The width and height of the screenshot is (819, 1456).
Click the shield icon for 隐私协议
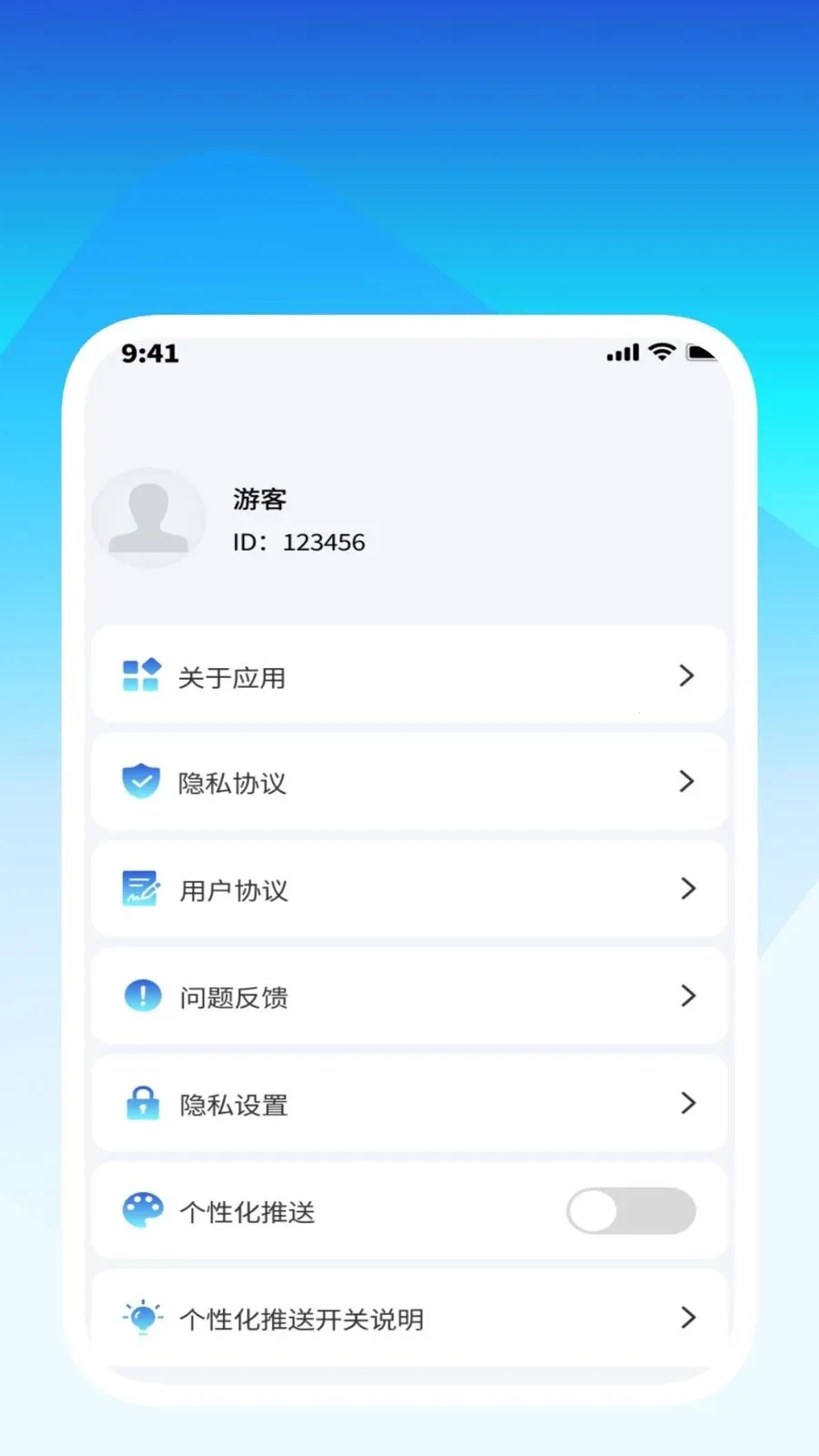[140, 781]
